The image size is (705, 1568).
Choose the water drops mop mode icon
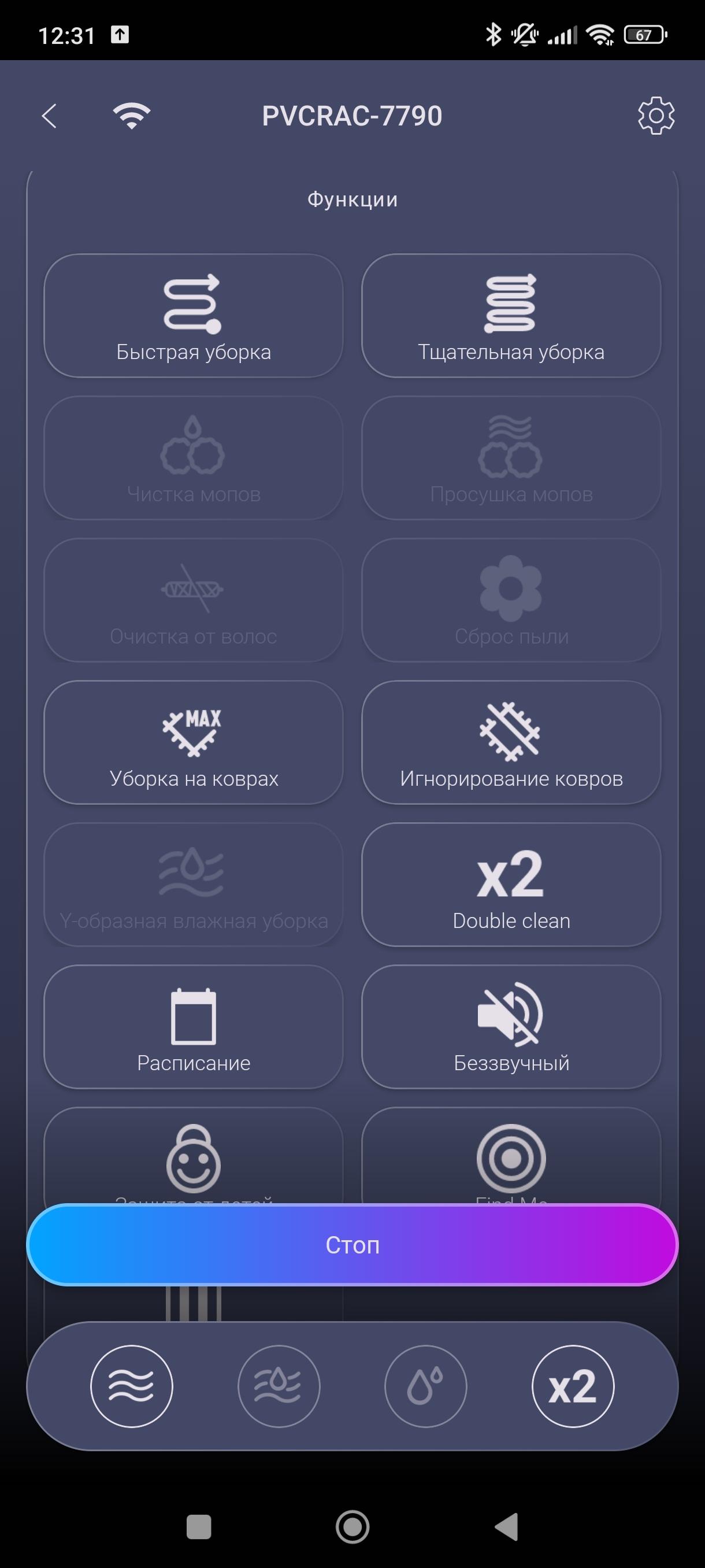(426, 1386)
